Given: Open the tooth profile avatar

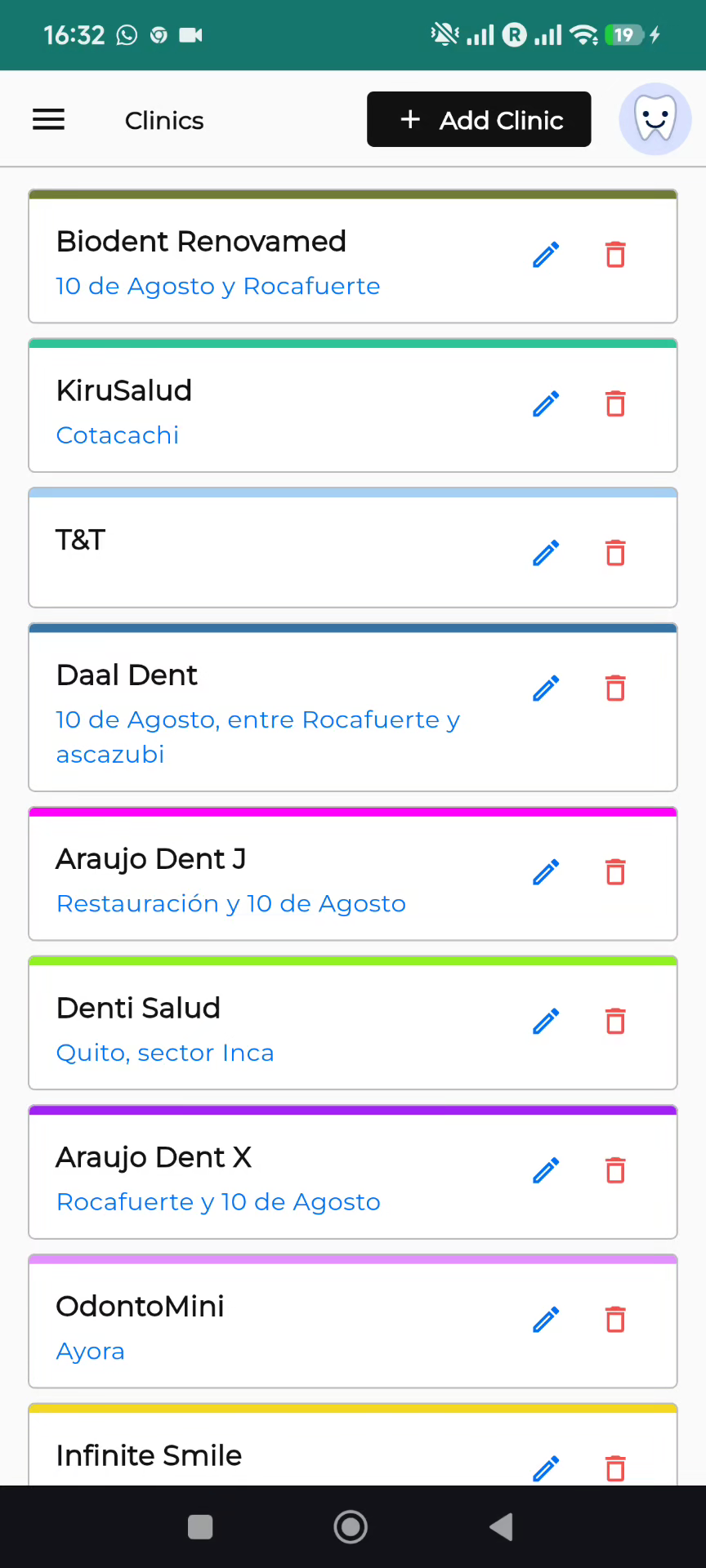Looking at the screenshot, I should 655,119.
